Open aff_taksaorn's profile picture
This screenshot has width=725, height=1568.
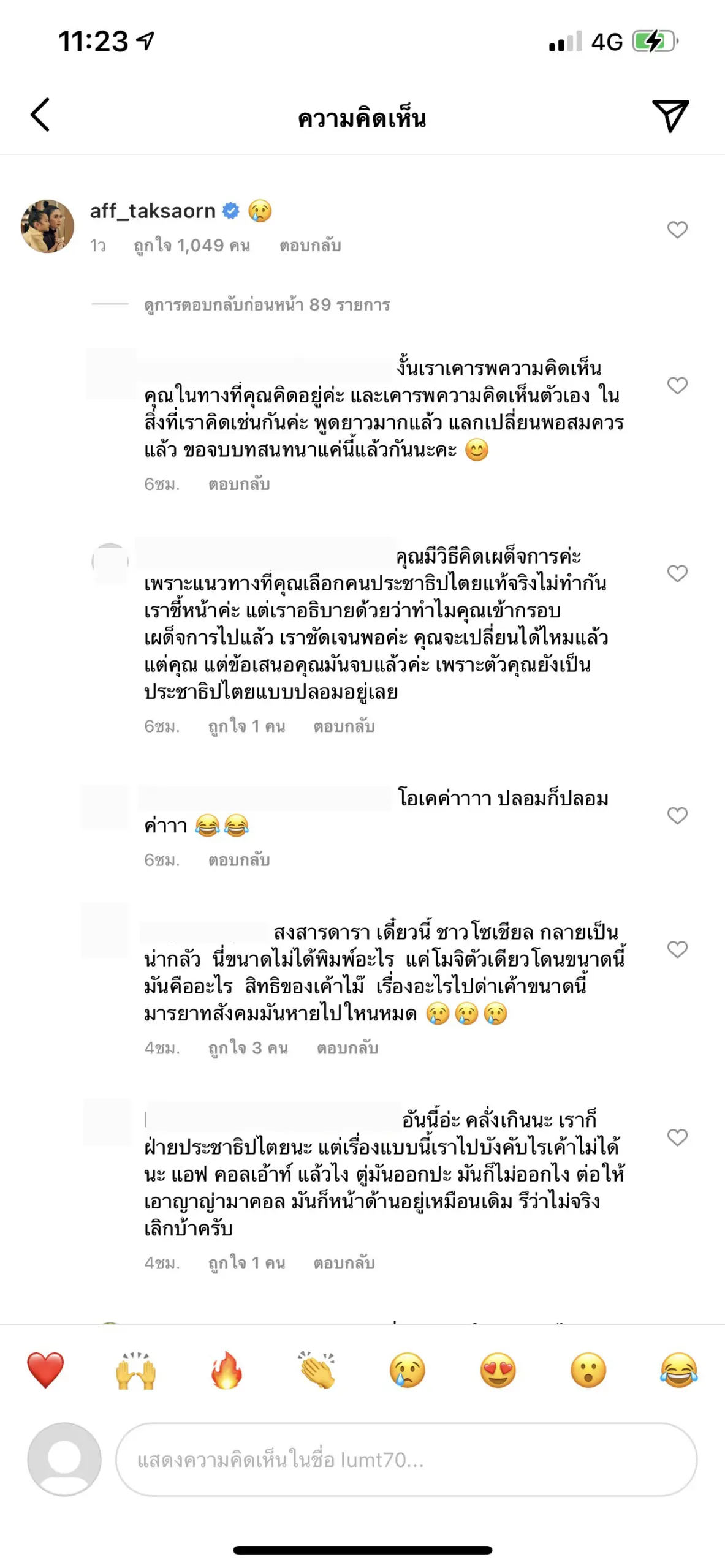(48, 226)
